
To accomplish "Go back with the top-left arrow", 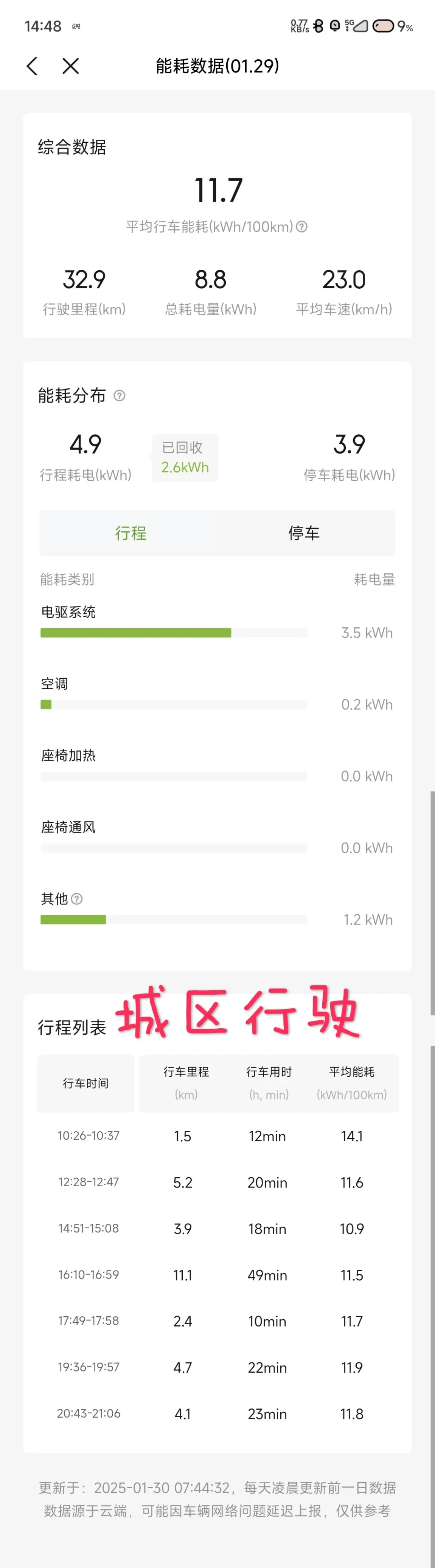I will [32, 67].
